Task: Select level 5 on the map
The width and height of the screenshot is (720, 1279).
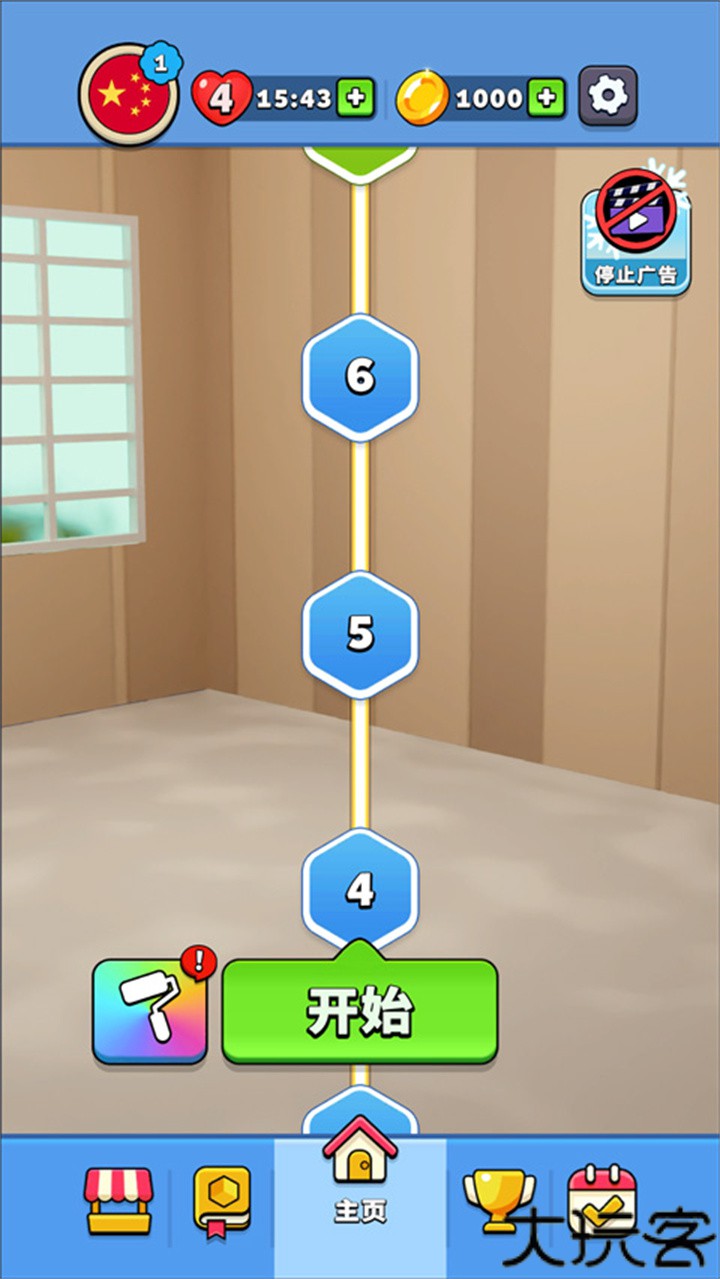Action: [360, 634]
